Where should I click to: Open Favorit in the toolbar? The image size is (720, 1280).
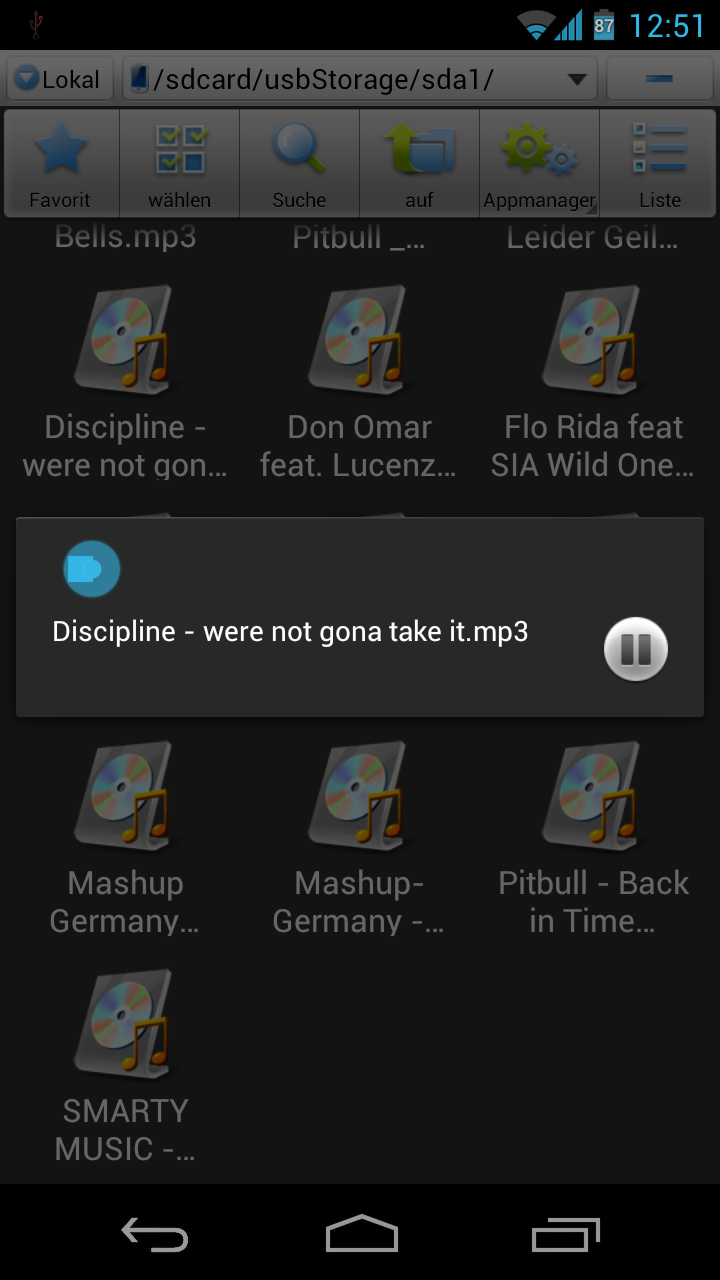pyautogui.click(x=60, y=163)
